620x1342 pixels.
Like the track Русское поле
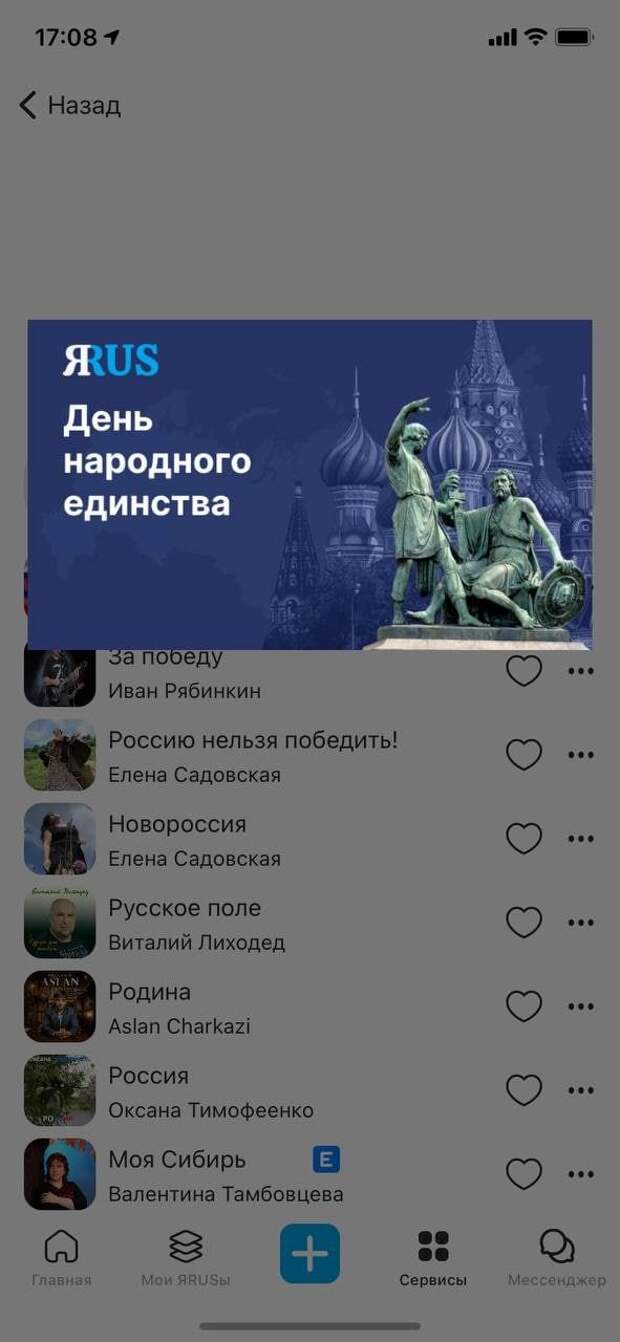[524, 923]
